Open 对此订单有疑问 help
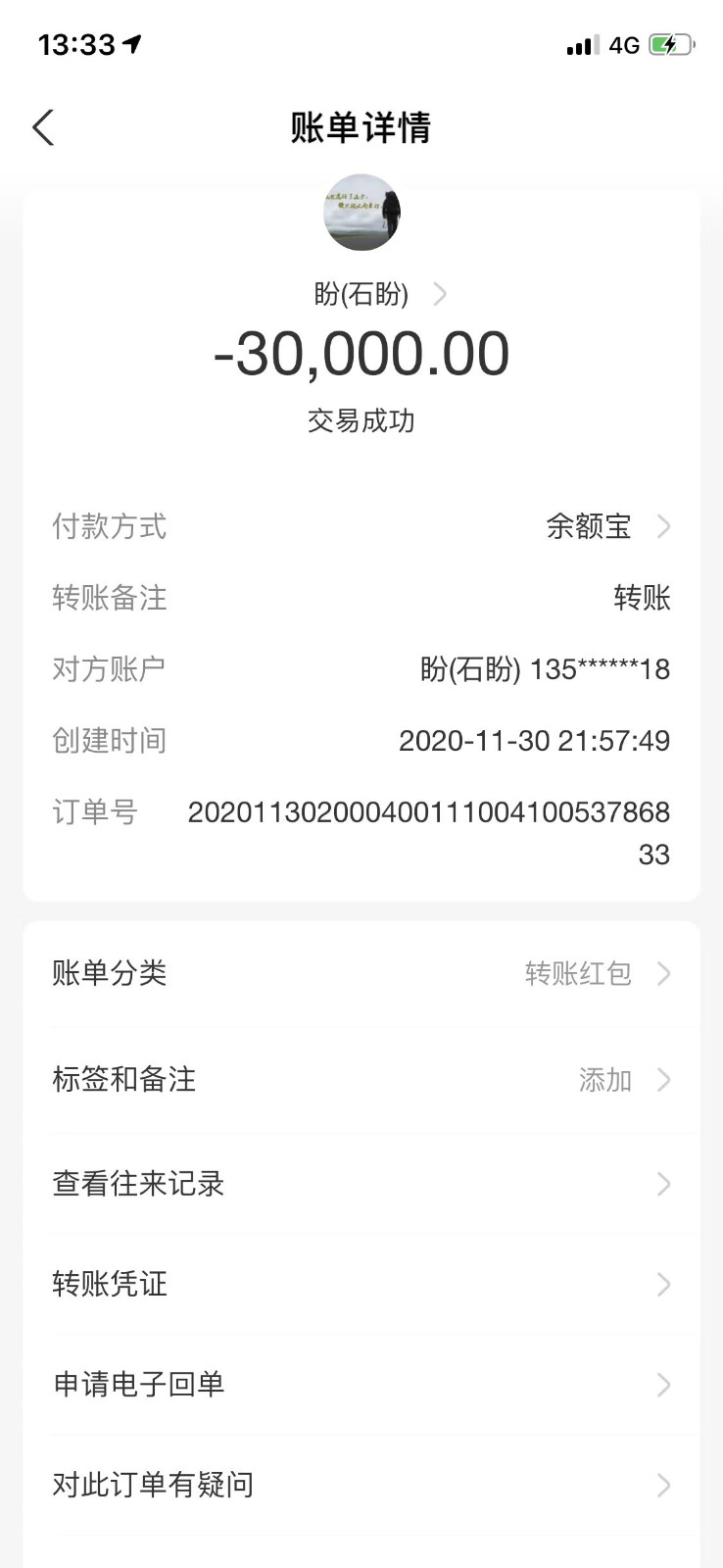This screenshot has width=723, height=1568. click(361, 1485)
